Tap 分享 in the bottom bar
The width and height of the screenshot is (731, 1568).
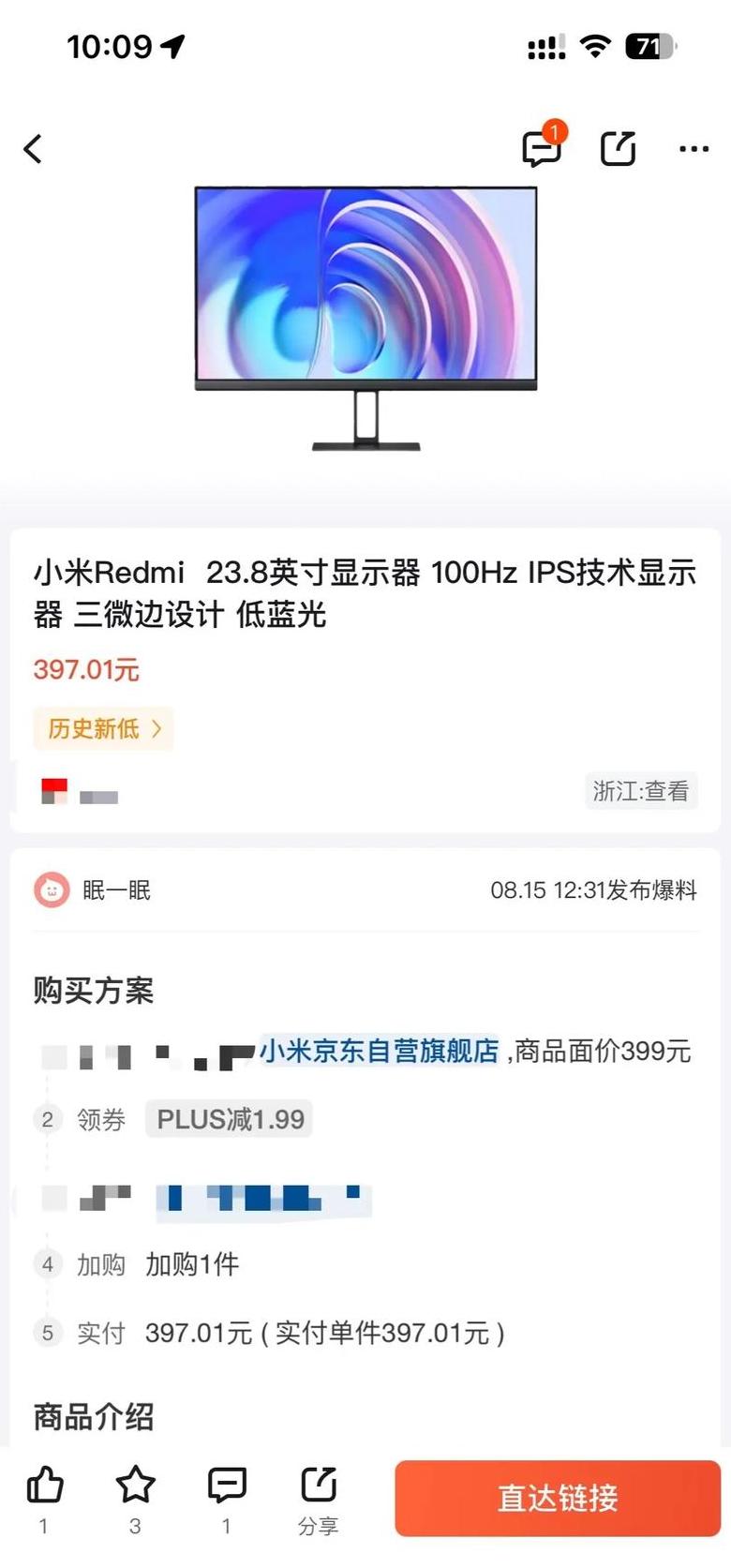(319, 1498)
